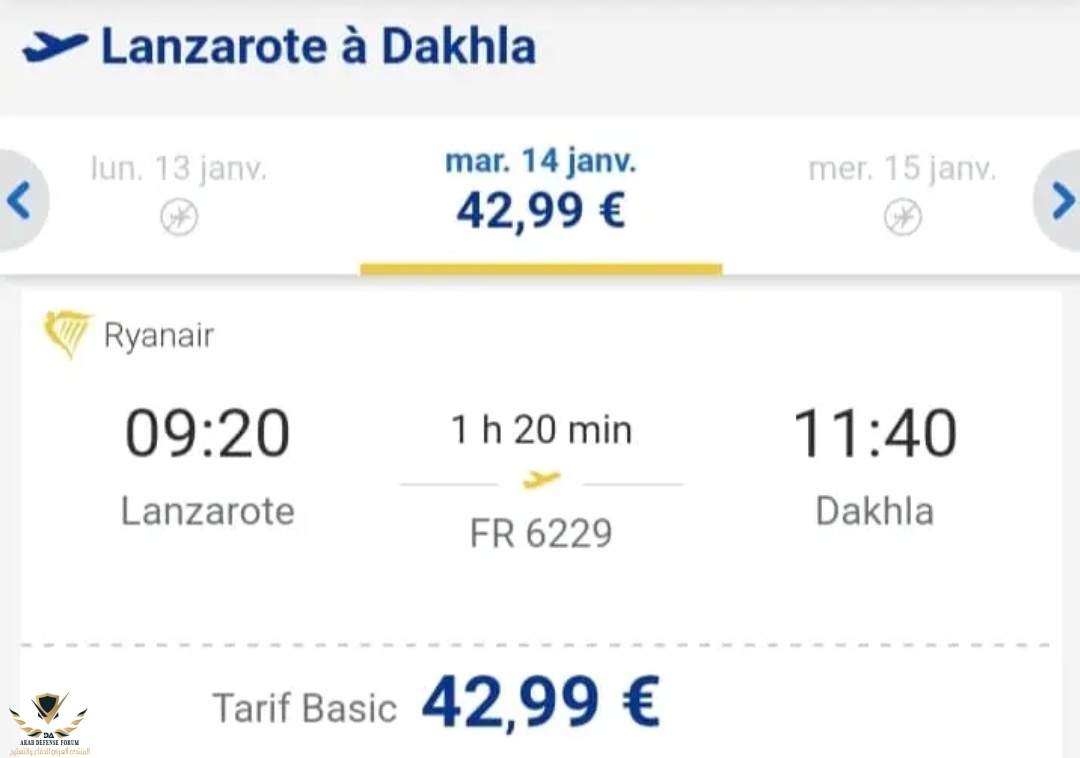Select the mer. 15 janv. date

[x=902, y=193]
